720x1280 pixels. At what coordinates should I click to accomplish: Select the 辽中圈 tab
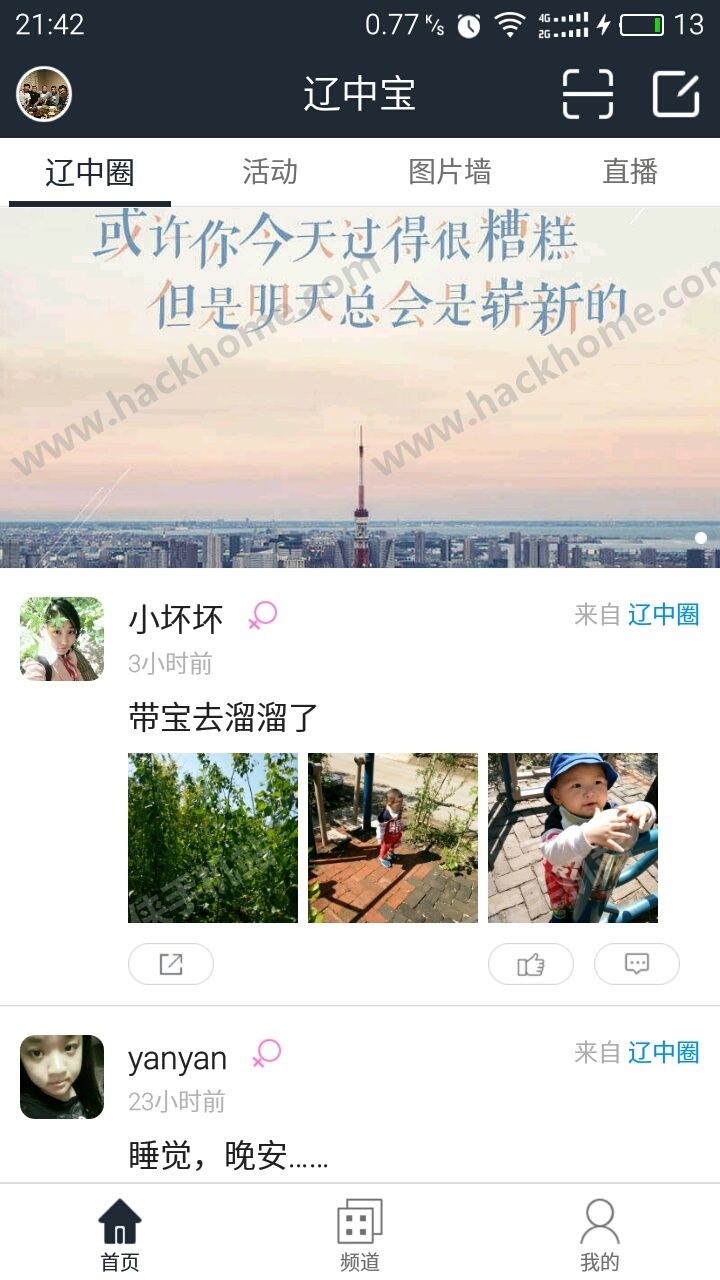coord(90,172)
